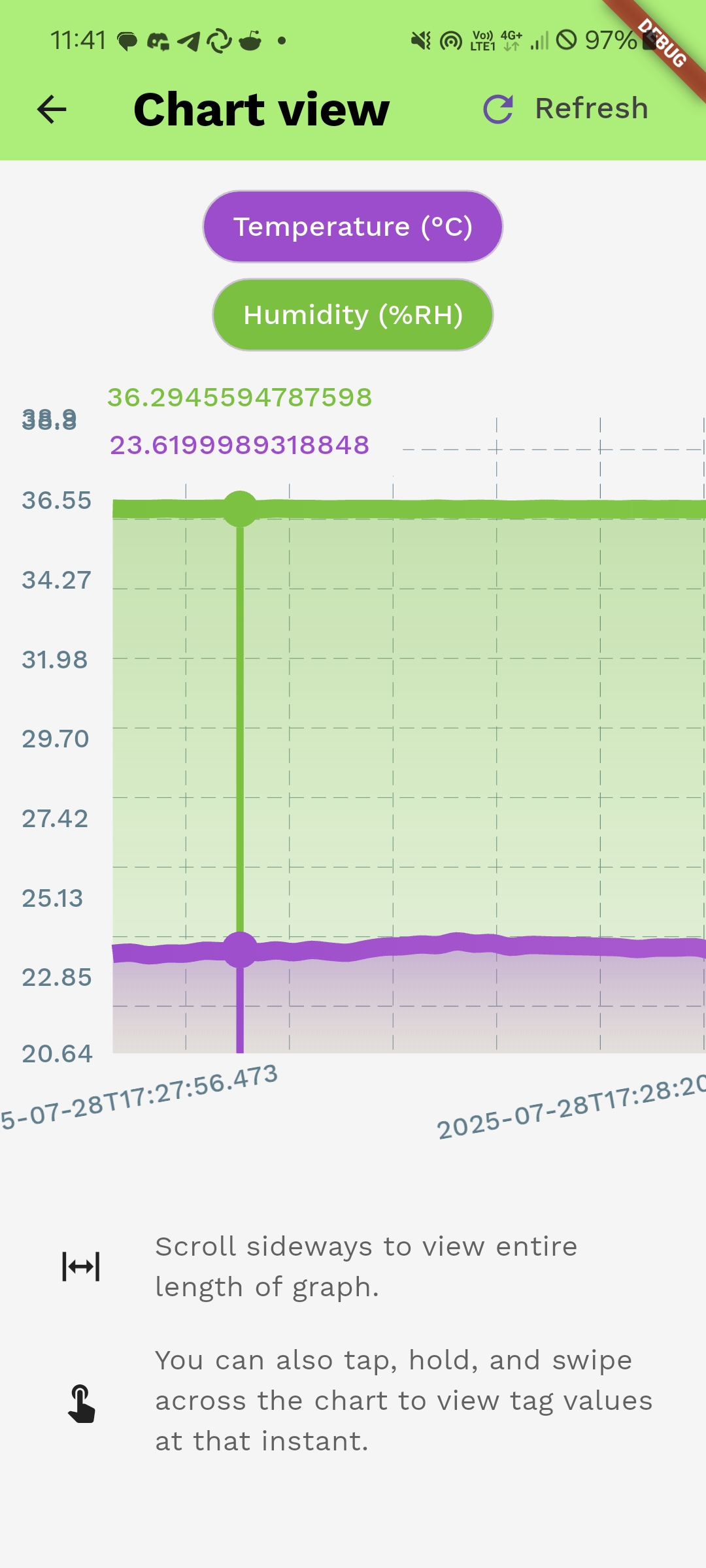This screenshot has height=1568, width=706.
Task: Toggle the Humidity (%RH) chip
Action: (x=353, y=315)
